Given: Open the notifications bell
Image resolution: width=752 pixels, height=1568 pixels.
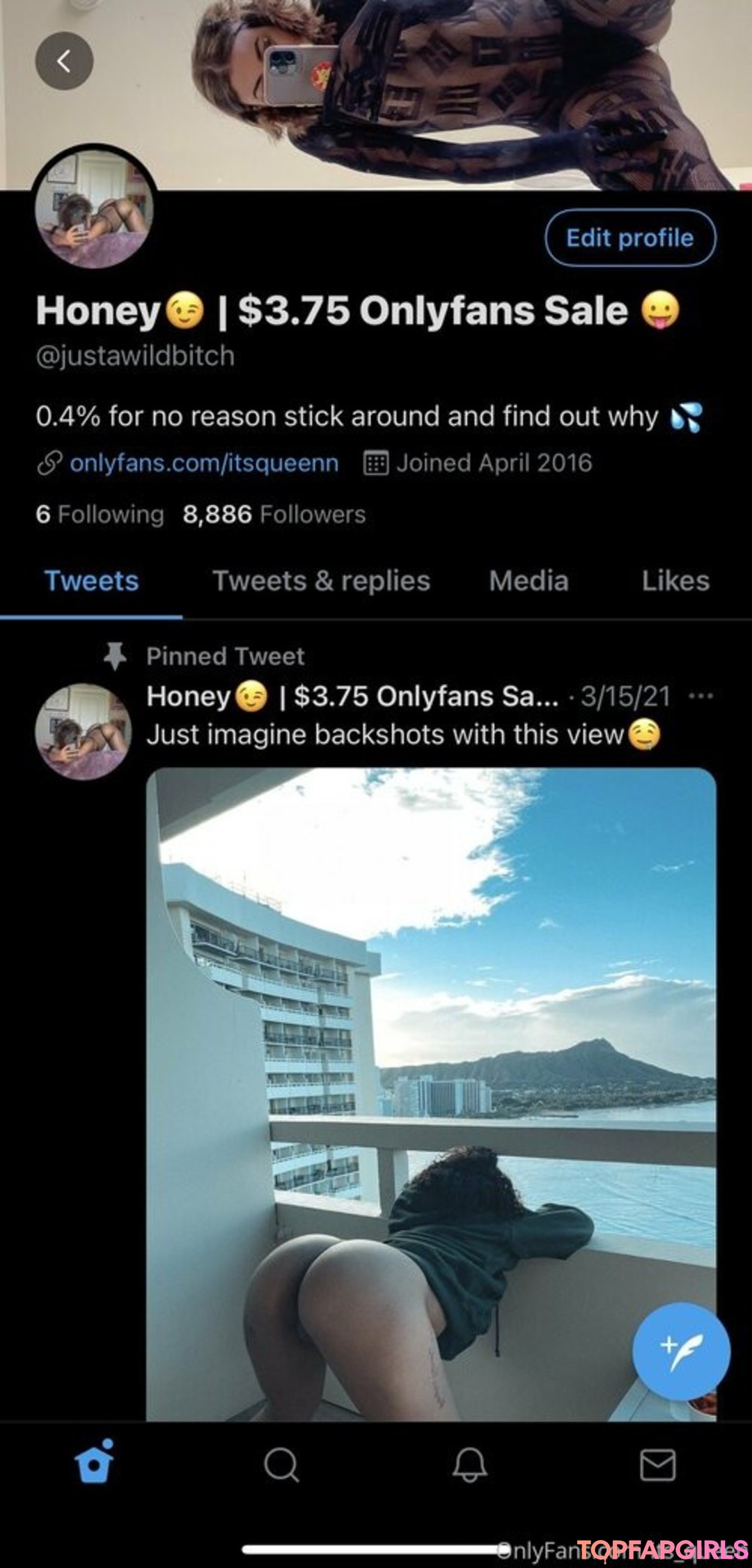Looking at the screenshot, I should [x=469, y=1464].
